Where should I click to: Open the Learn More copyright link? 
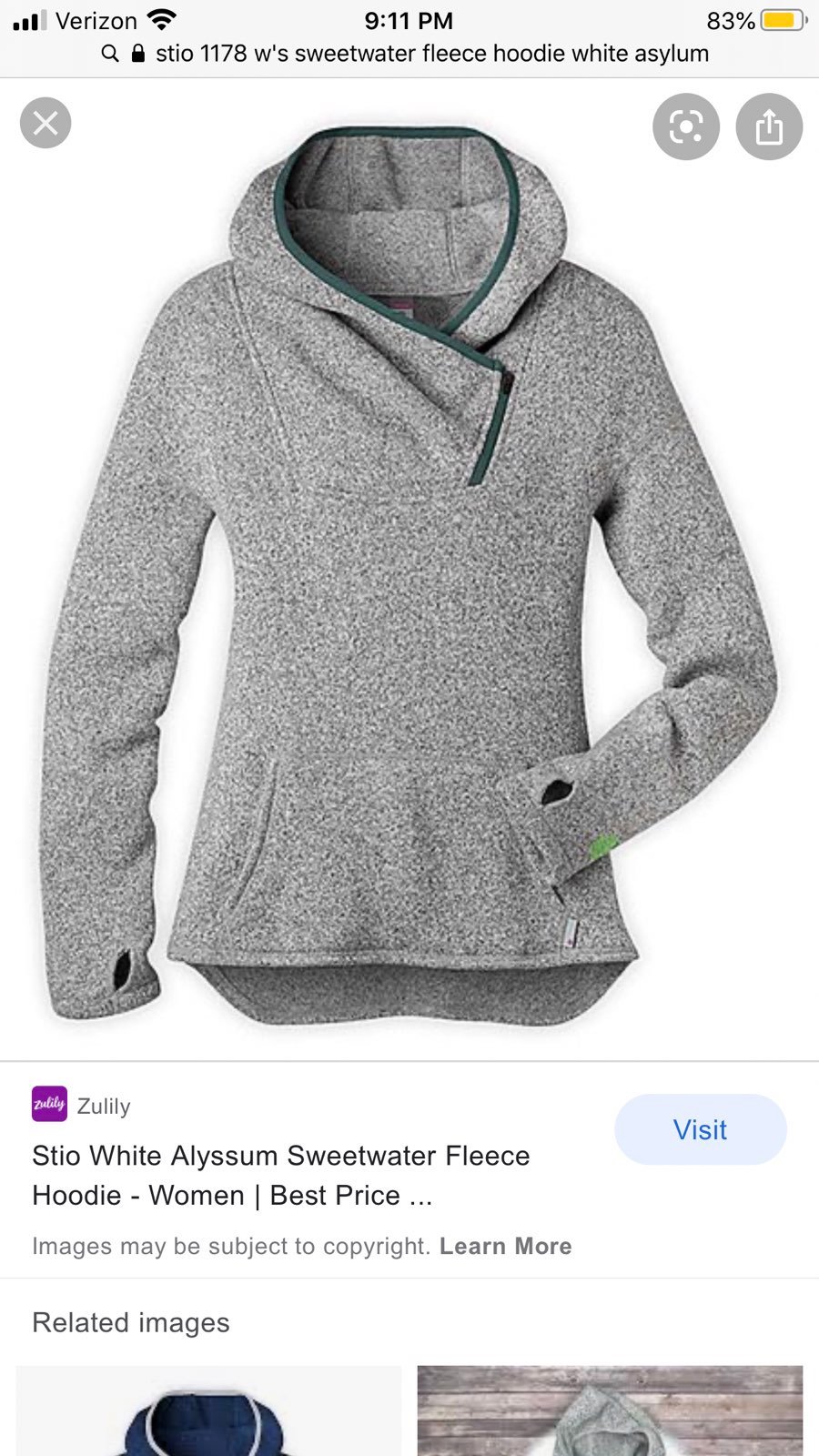[x=506, y=1246]
